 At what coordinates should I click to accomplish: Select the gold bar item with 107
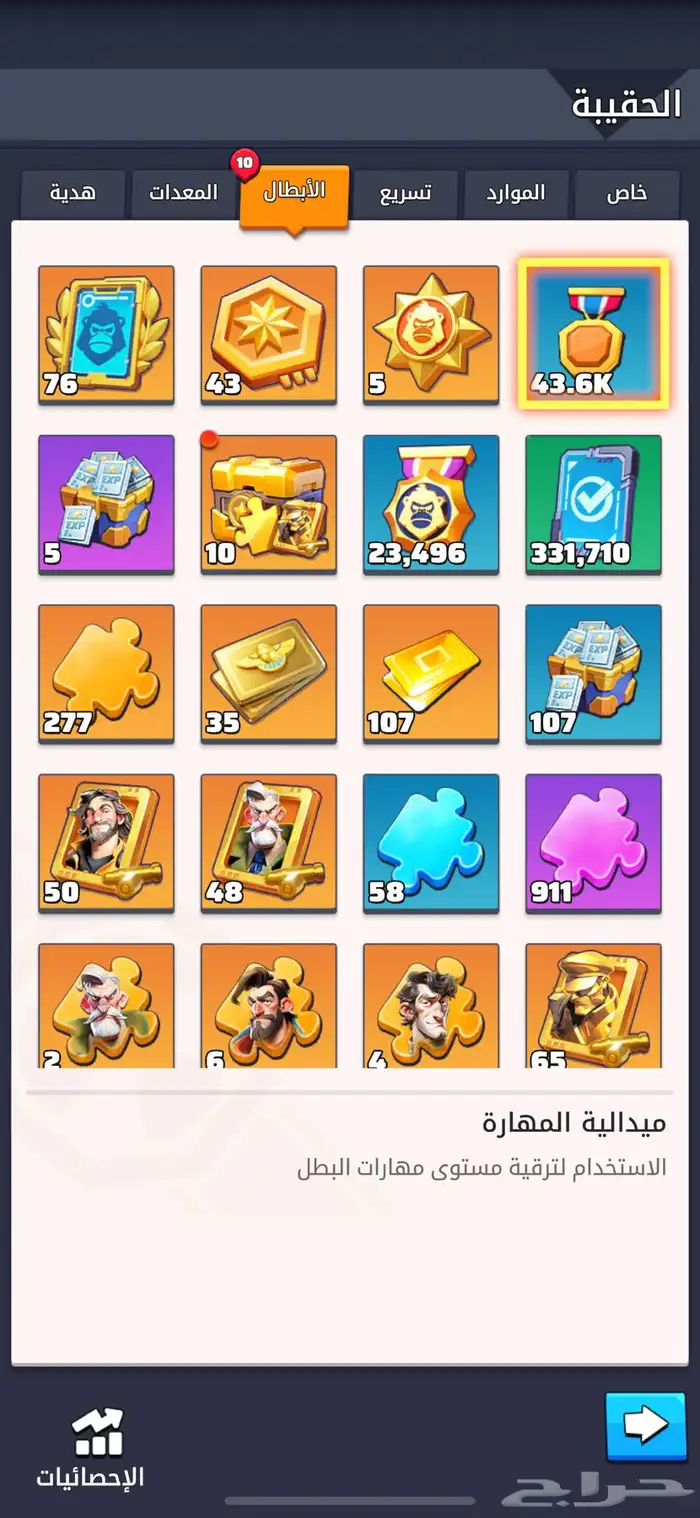(431, 674)
